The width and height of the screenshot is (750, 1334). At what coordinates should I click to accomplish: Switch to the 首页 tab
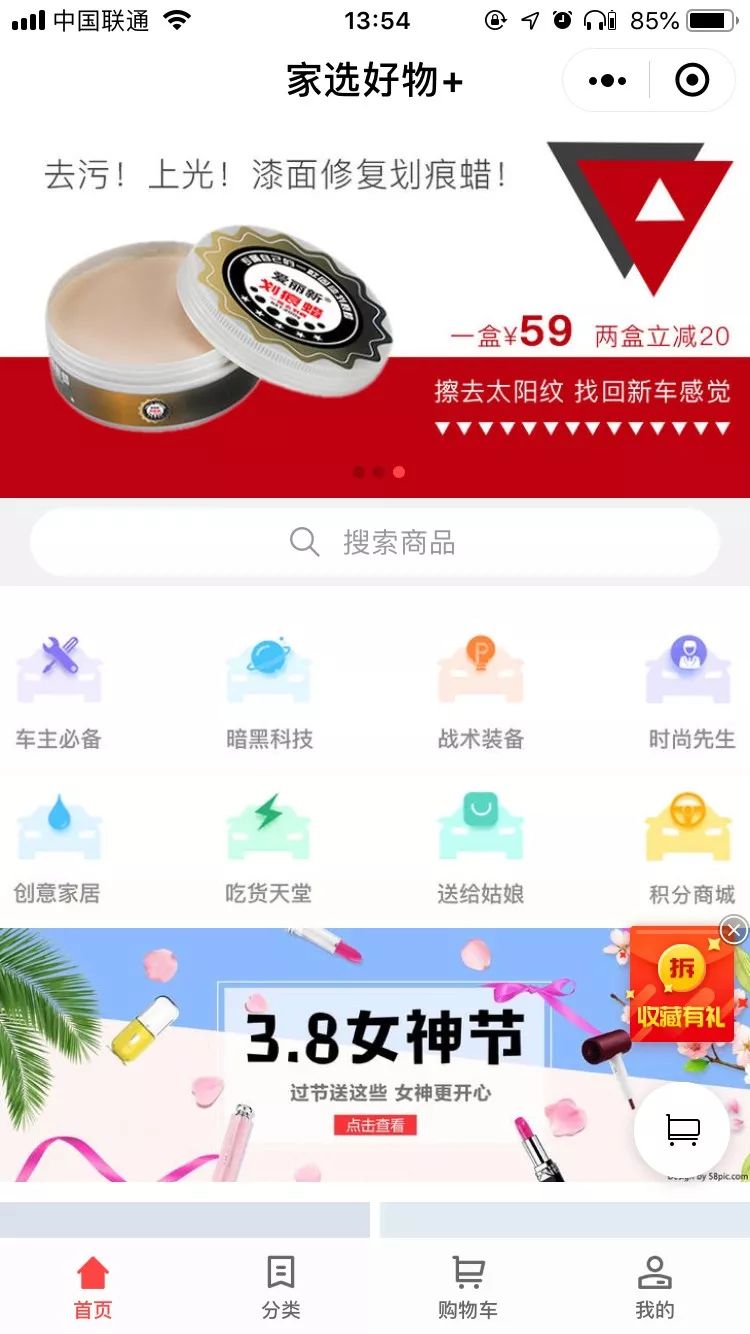click(x=93, y=1288)
